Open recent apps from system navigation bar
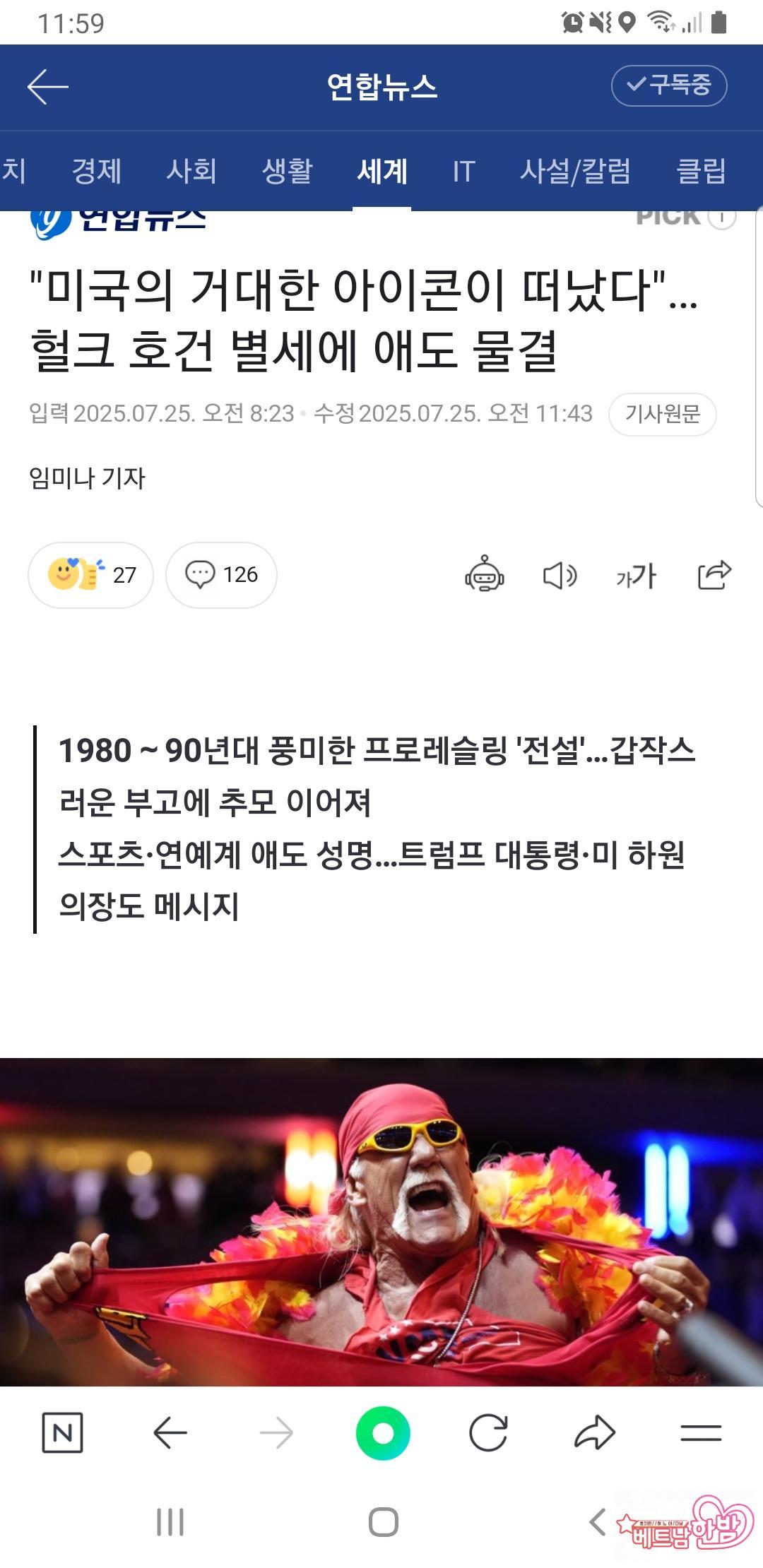Screen dimensions: 763x1568 170,1522
